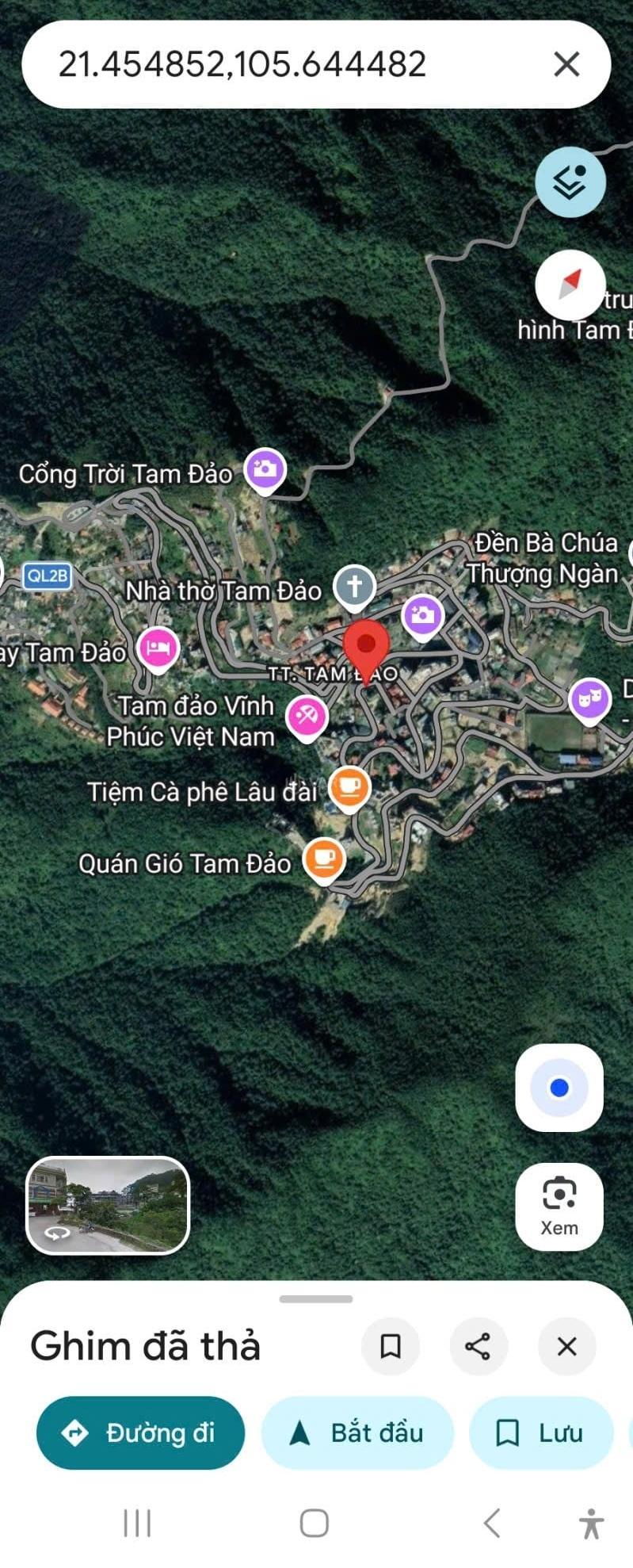
Task: Share the dropped pin location
Action: (x=478, y=1346)
